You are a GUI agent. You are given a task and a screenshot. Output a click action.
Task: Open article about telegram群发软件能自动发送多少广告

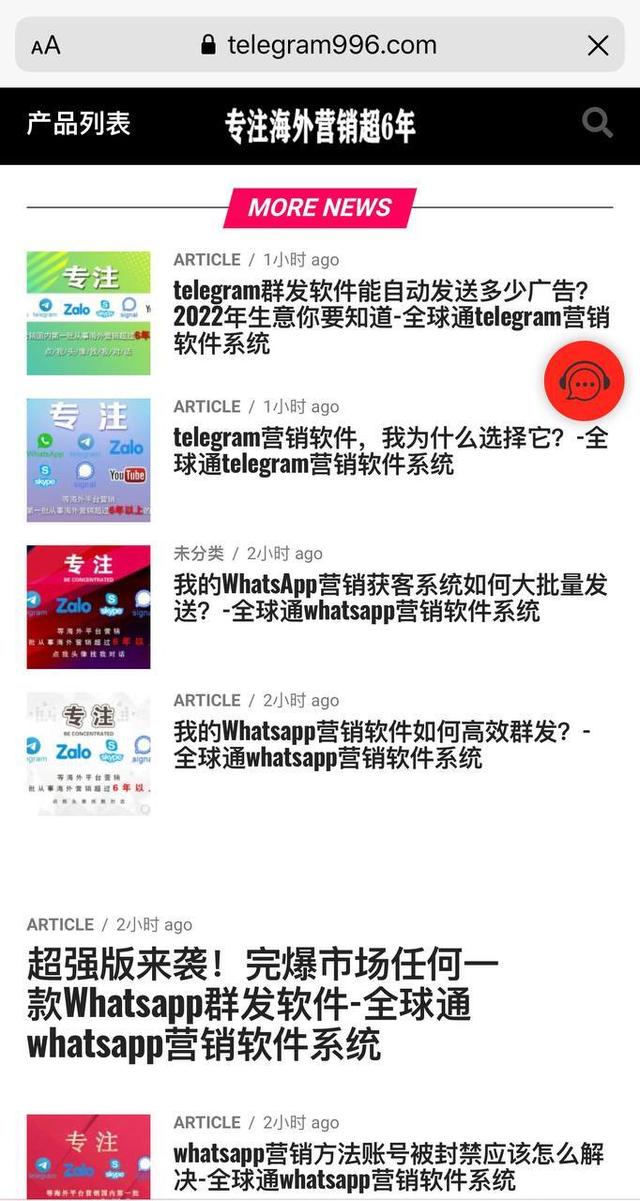390,317
